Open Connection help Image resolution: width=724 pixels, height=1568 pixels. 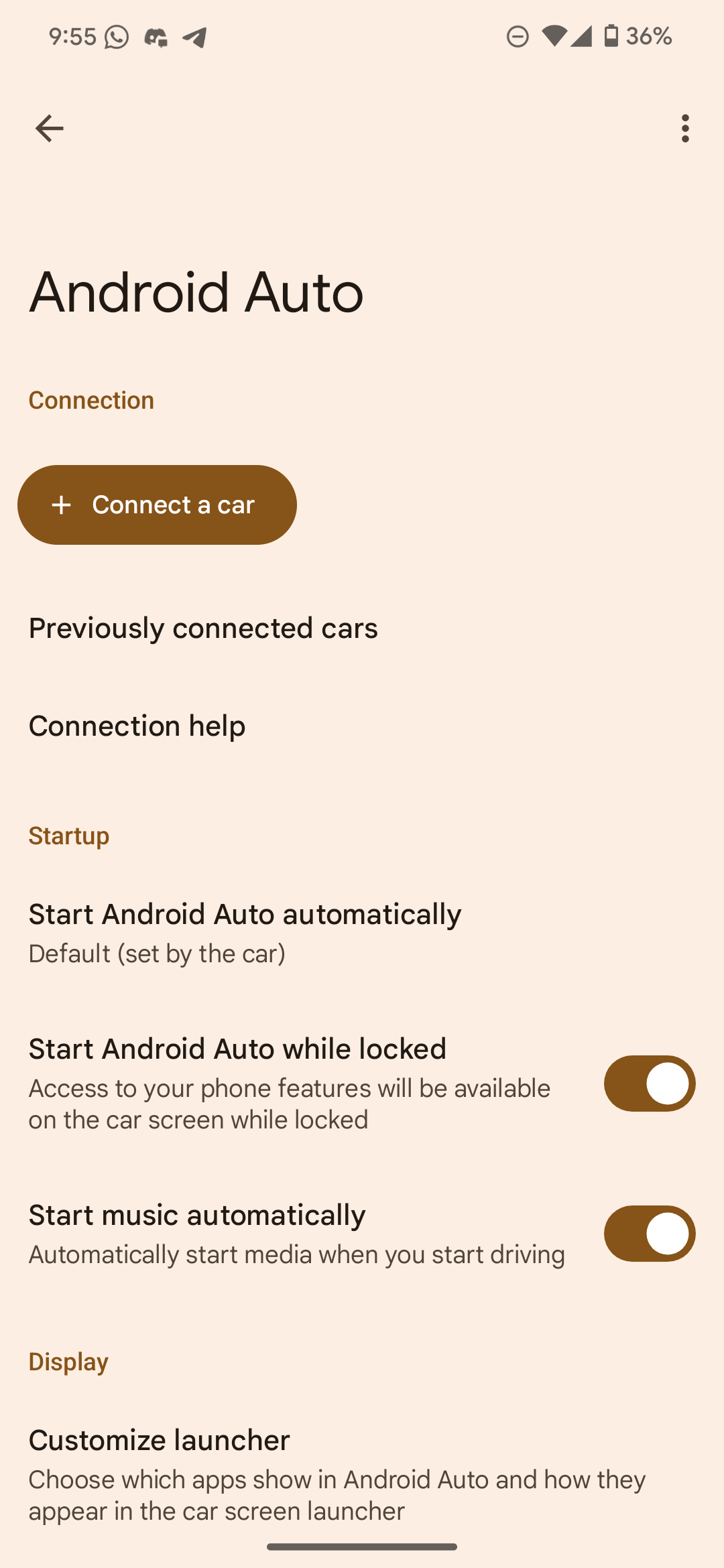coord(137,726)
